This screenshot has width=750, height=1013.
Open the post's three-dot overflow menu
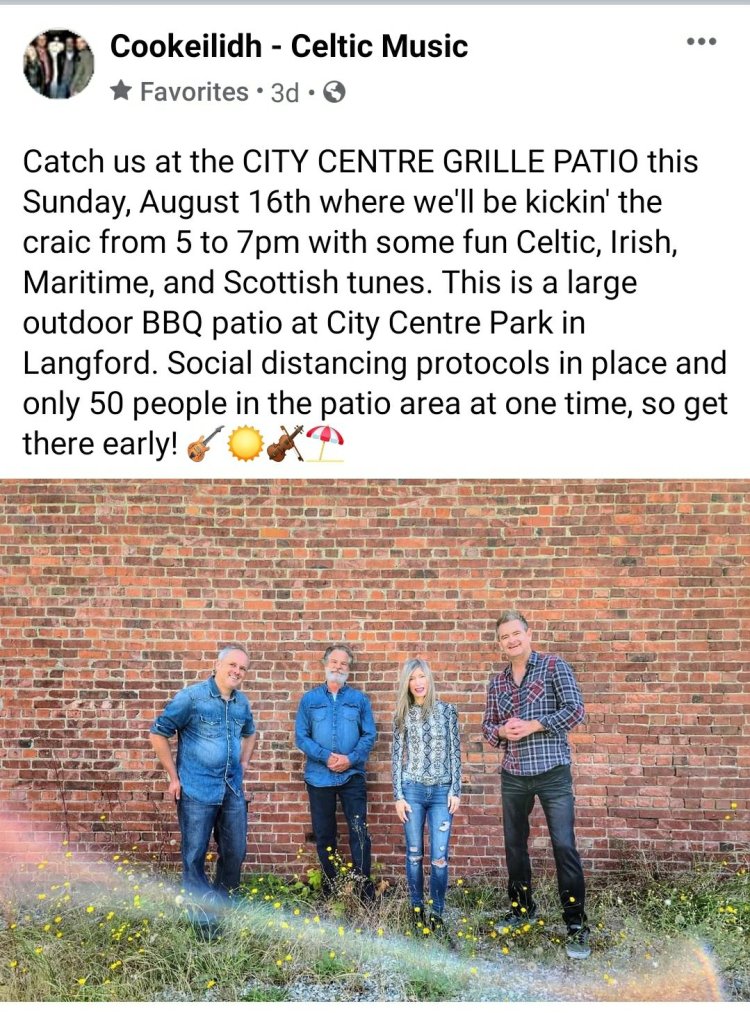click(x=701, y=41)
